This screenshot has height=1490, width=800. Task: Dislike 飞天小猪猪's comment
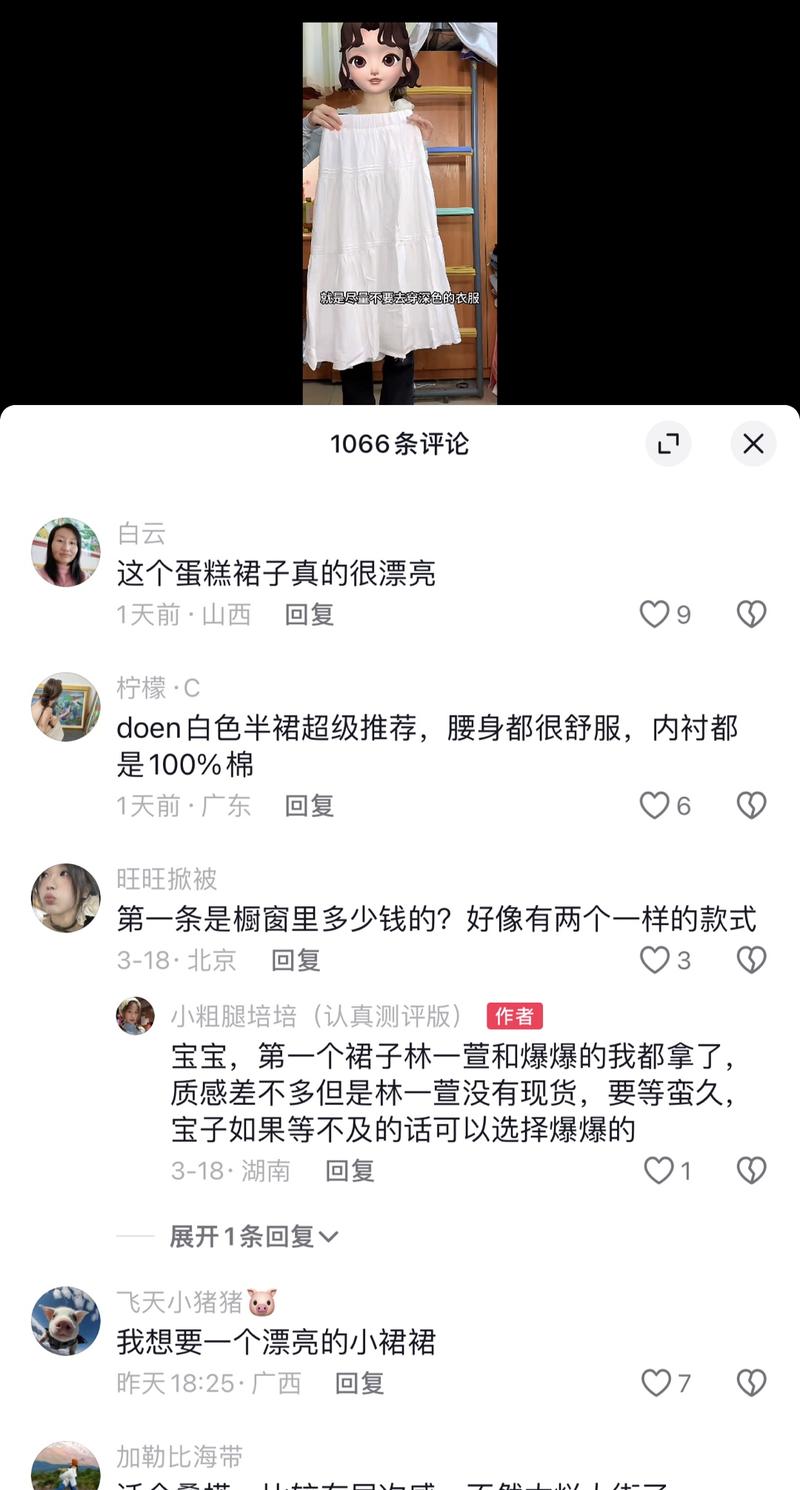pos(751,1384)
